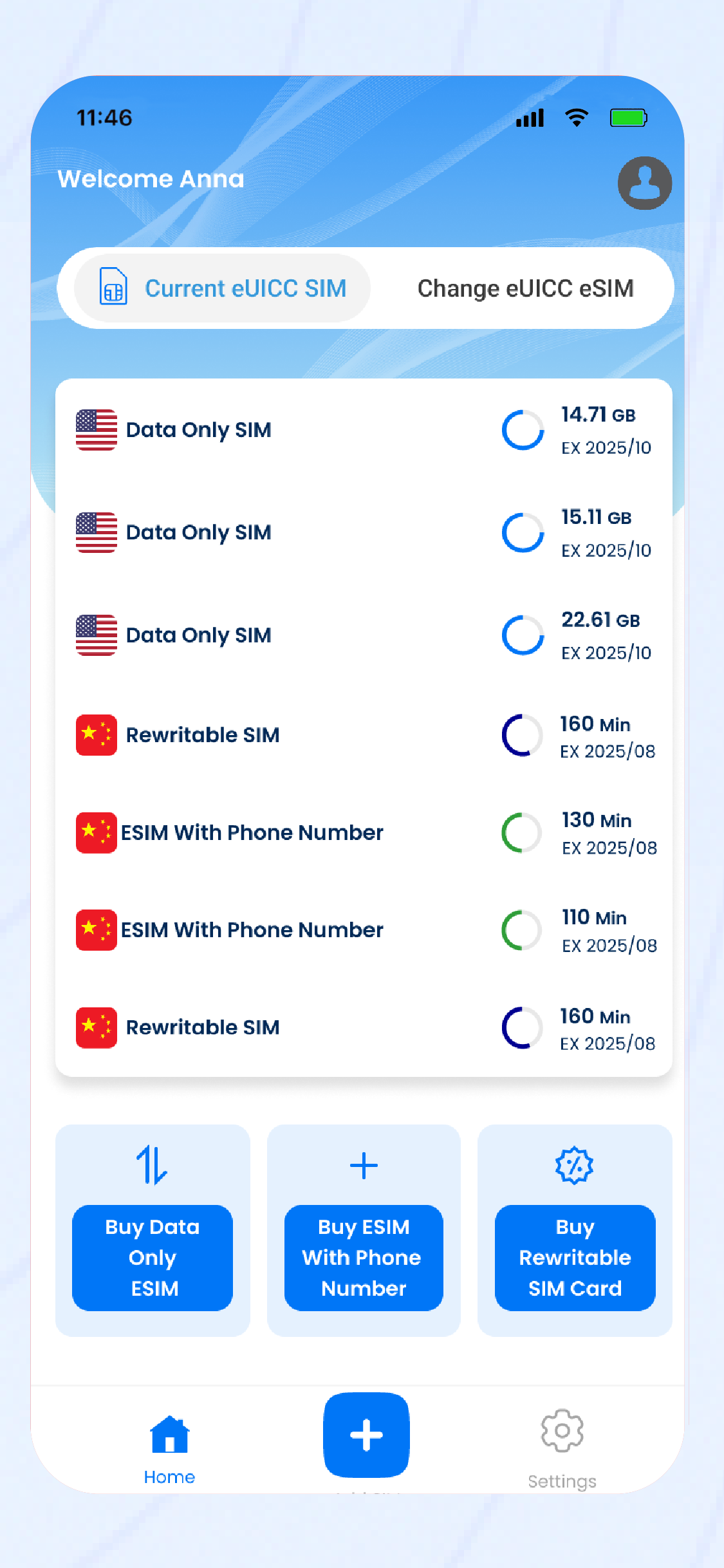724x1568 pixels.
Task: Open the Data Only SIM with 15.11 GB
Action: coord(364,533)
